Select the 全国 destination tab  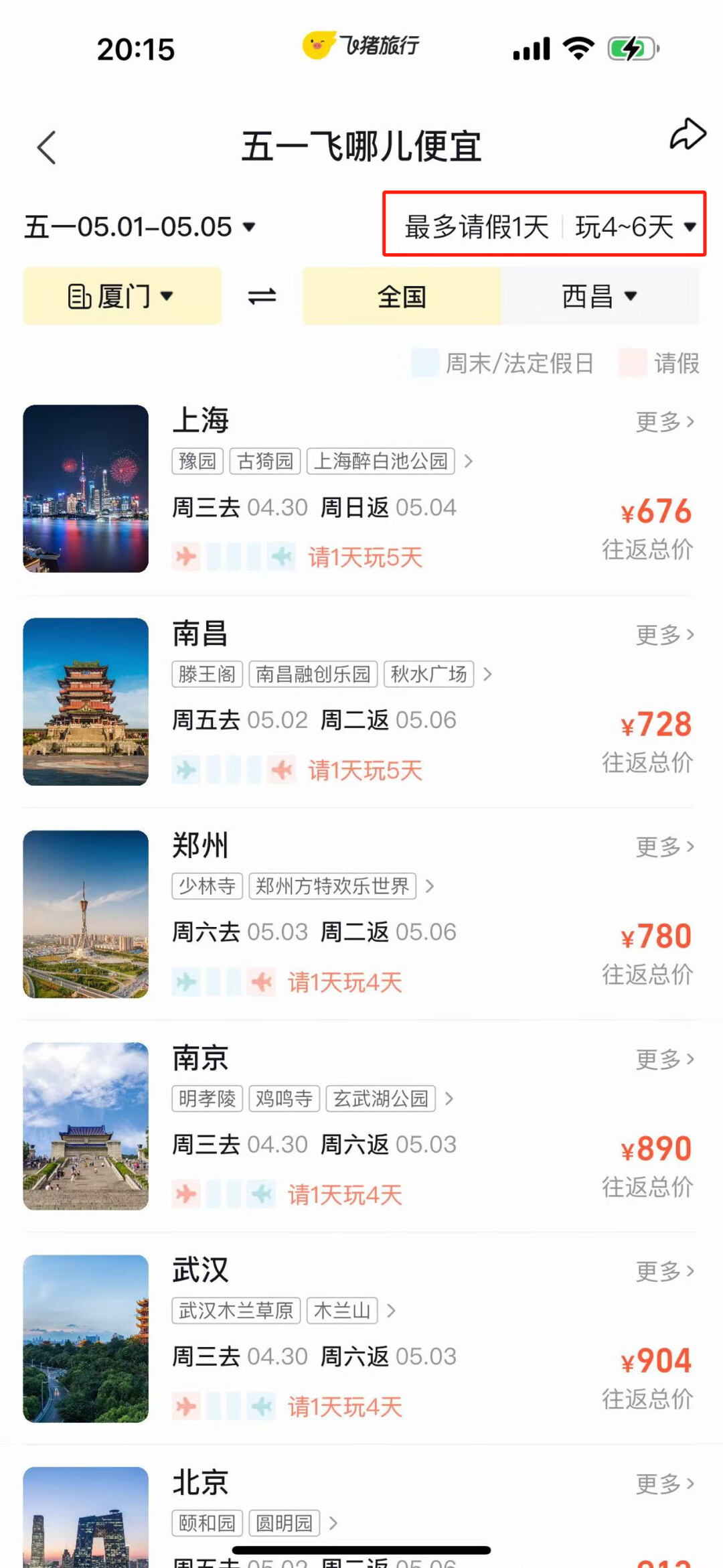402,296
